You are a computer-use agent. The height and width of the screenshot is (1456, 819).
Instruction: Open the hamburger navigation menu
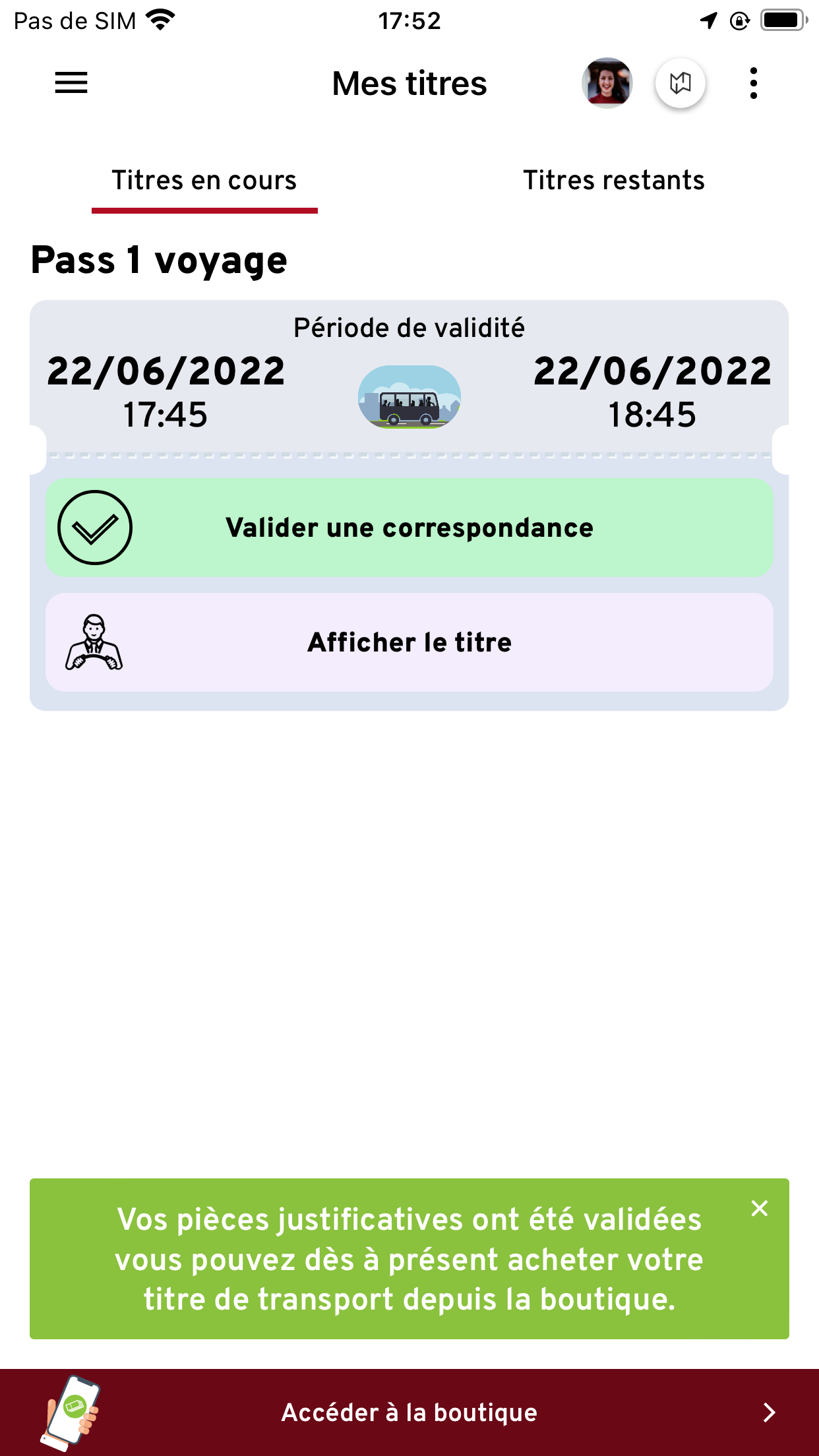pos(70,82)
